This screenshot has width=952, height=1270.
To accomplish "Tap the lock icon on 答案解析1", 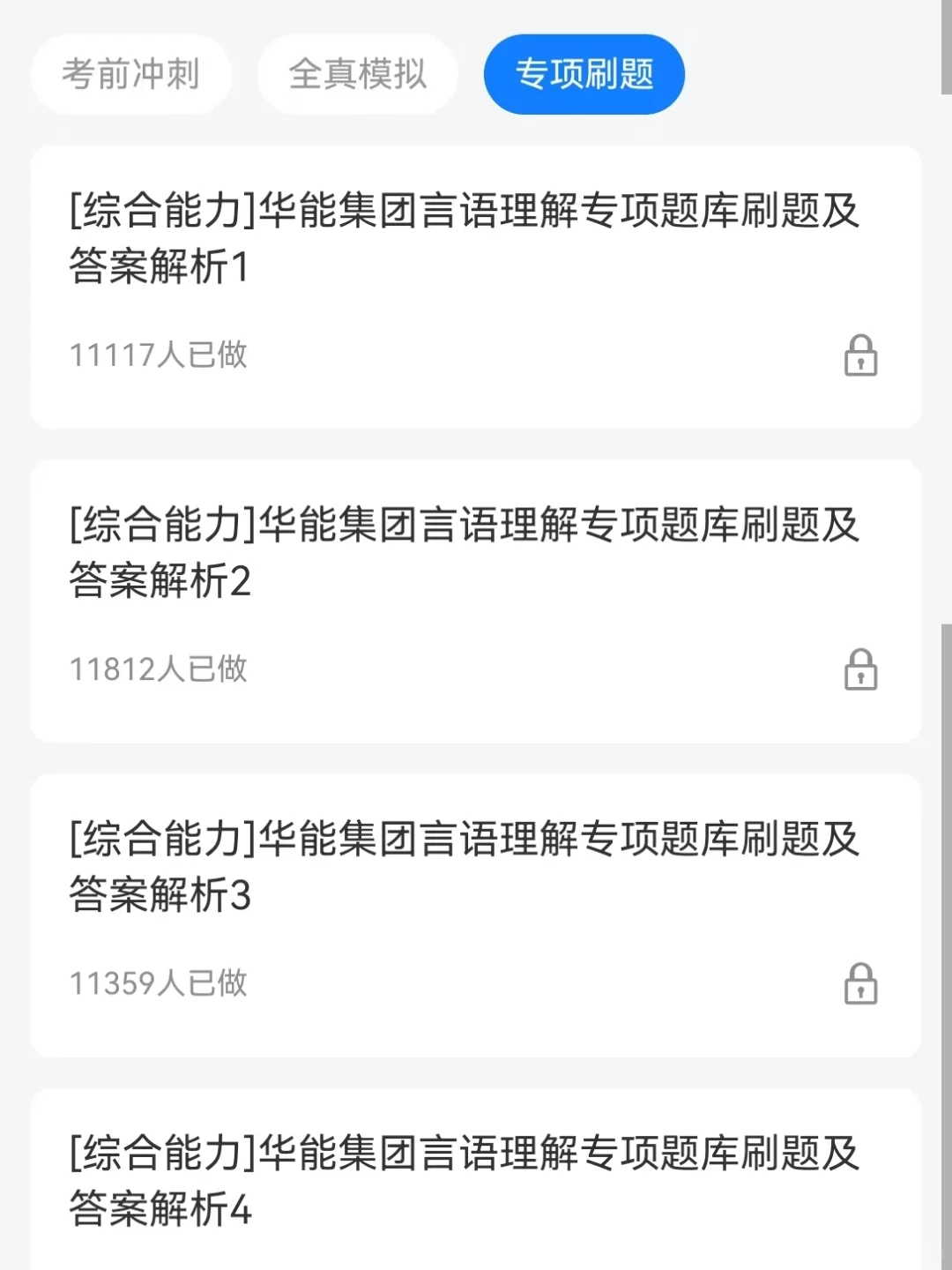I will tap(860, 355).
